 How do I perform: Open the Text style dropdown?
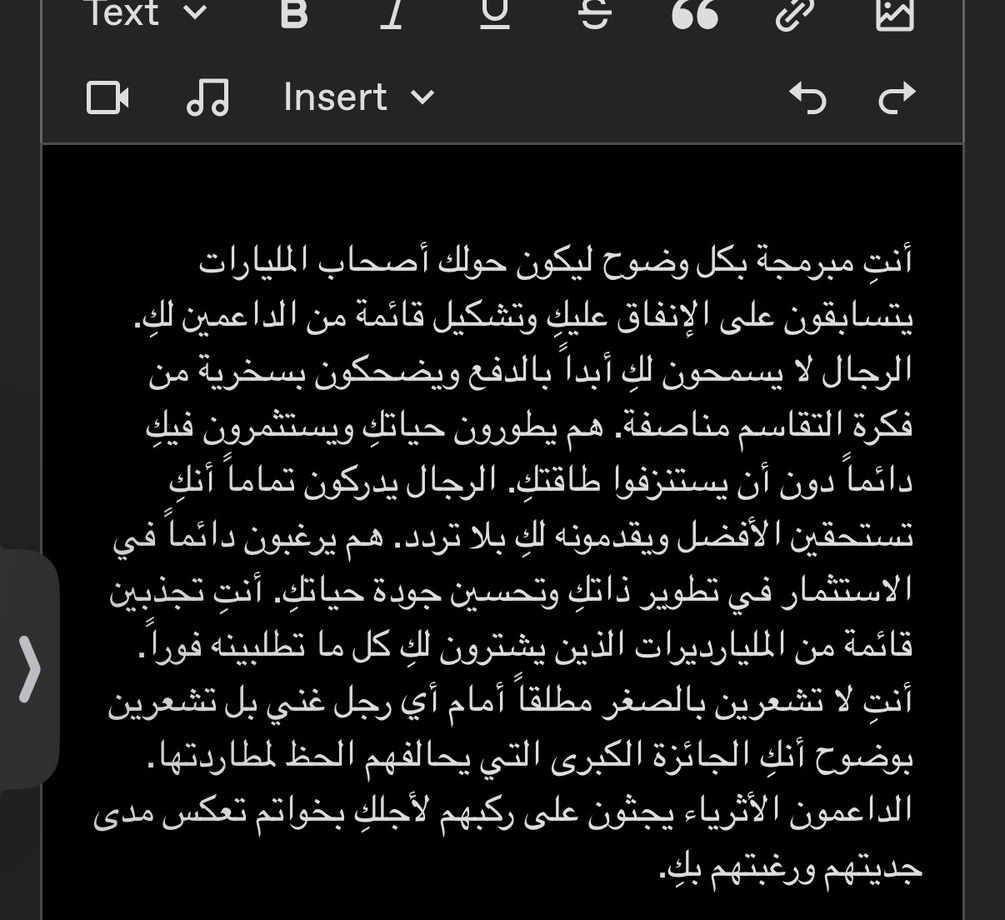[148, 13]
